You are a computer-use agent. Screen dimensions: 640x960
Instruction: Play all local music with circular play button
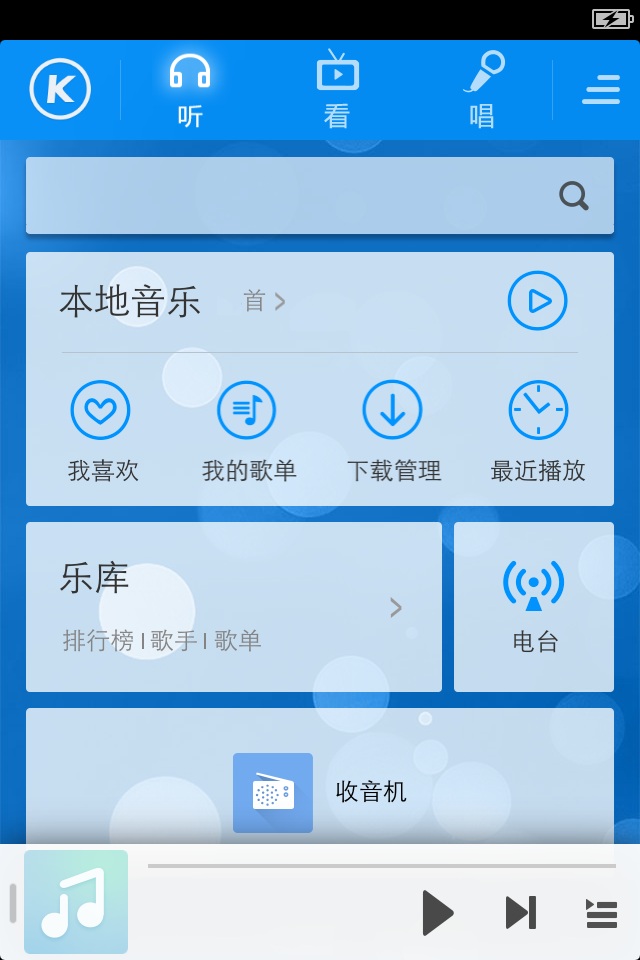tap(537, 301)
